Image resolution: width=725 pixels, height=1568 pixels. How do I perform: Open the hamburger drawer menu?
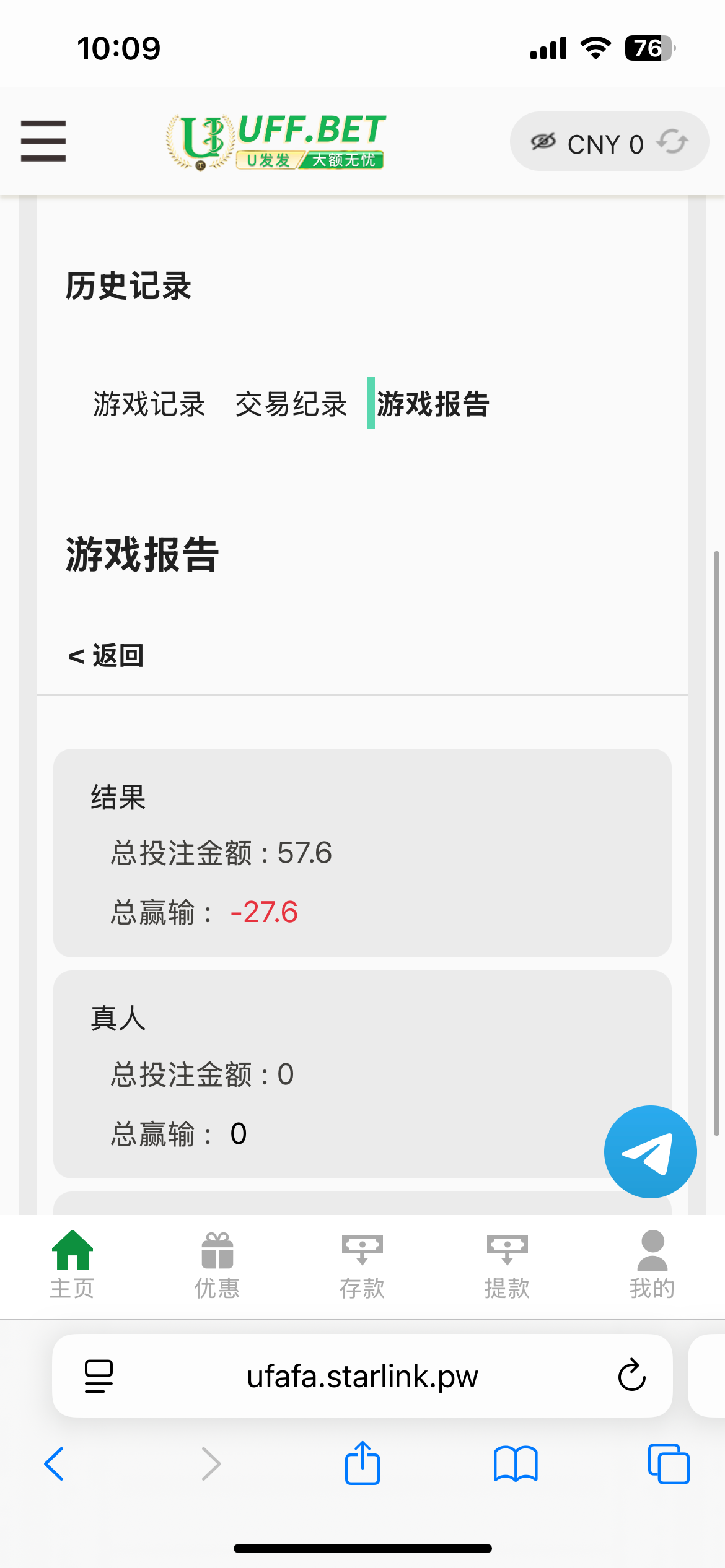point(43,141)
